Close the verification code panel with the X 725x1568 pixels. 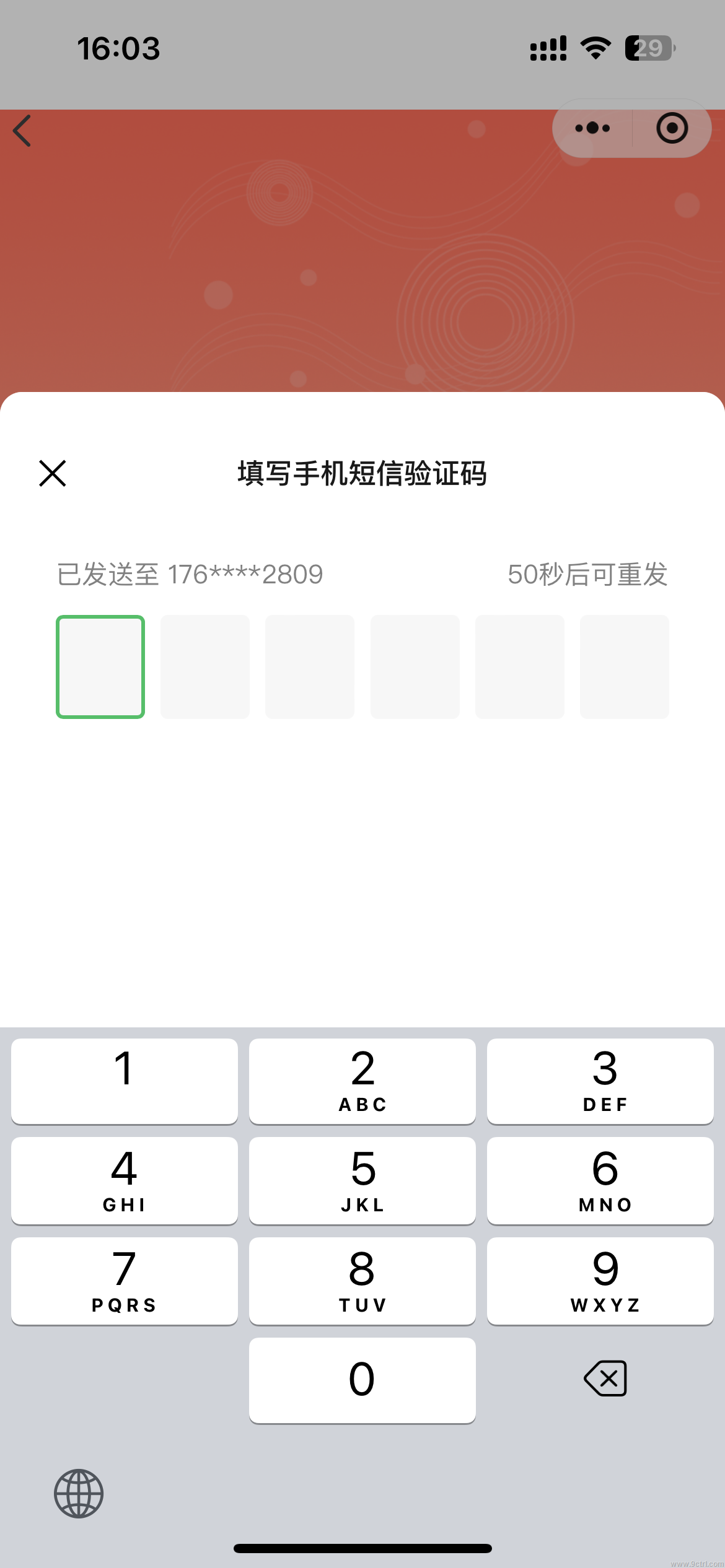point(52,473)
